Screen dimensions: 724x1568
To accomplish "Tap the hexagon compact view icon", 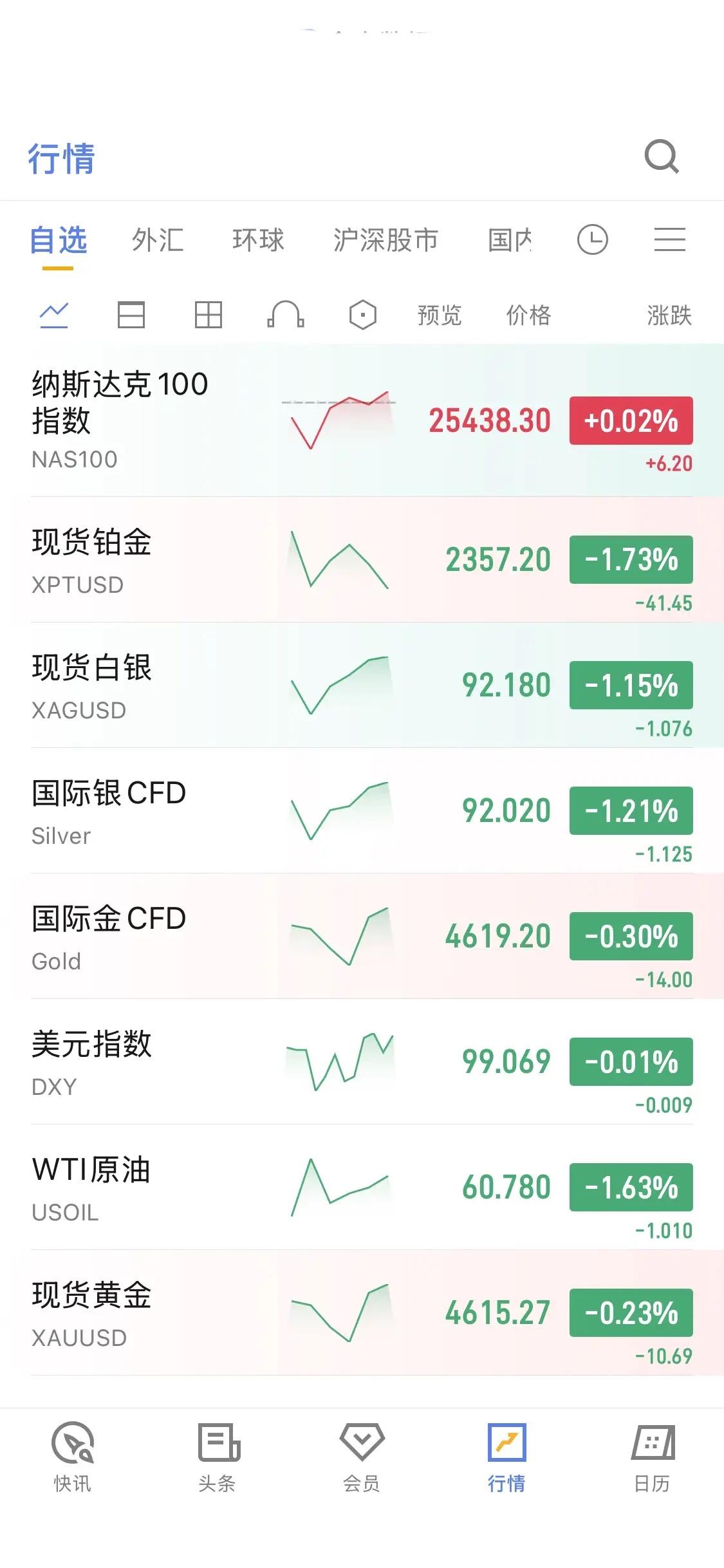I will pos(363,315).
